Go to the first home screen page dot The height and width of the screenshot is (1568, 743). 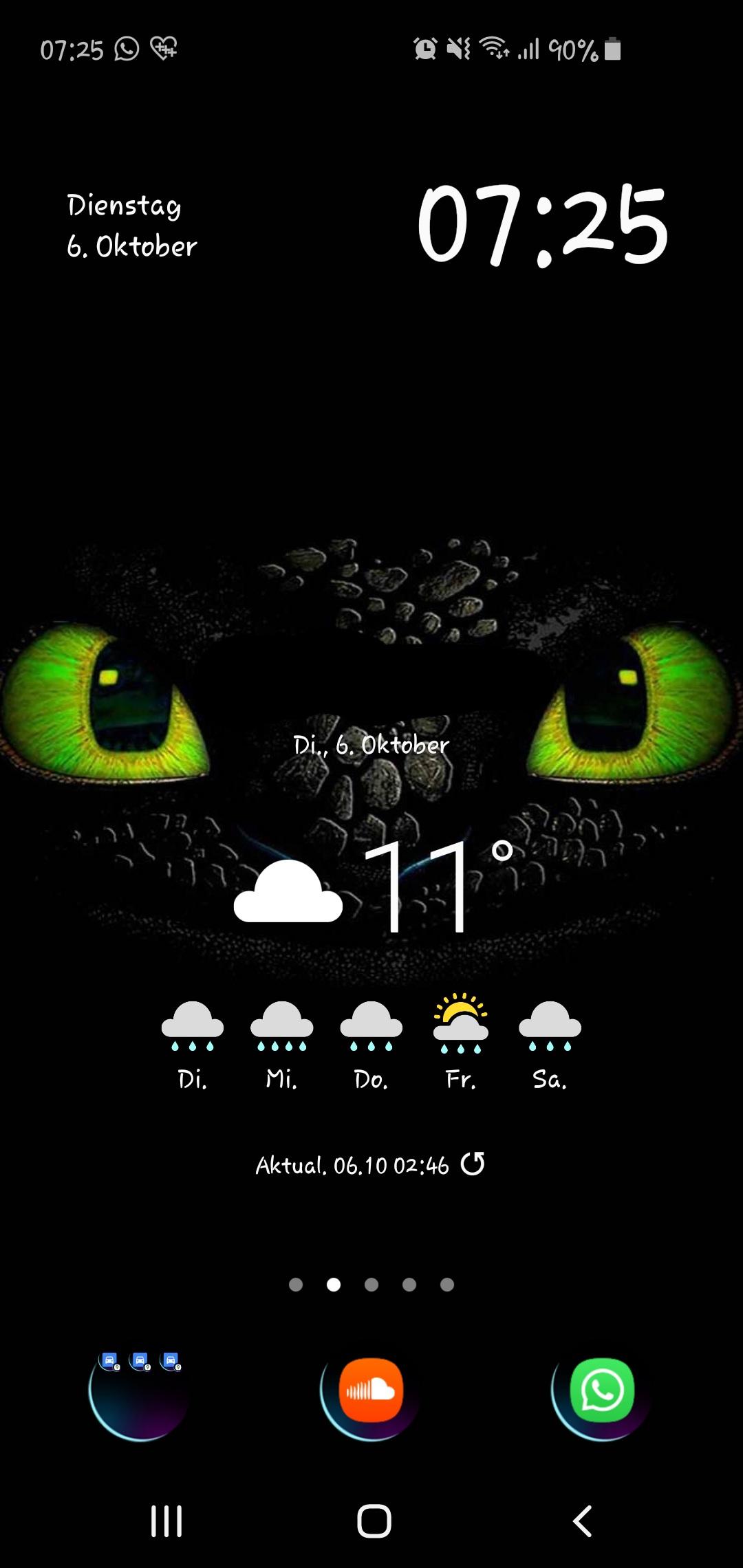click(296, 1285)
